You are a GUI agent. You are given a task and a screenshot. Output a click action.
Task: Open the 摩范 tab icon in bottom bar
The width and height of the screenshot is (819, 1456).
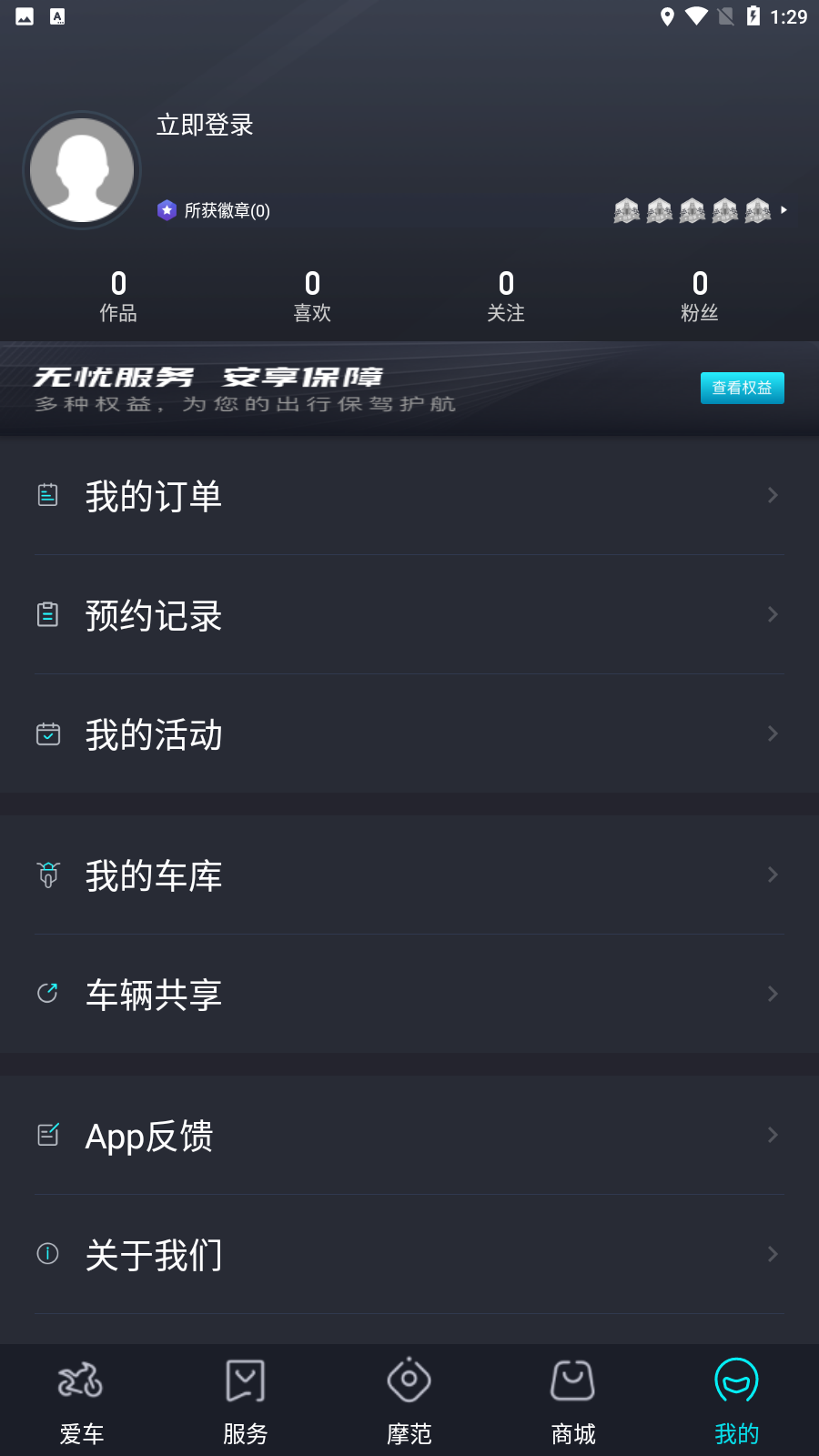(409, 1380)
